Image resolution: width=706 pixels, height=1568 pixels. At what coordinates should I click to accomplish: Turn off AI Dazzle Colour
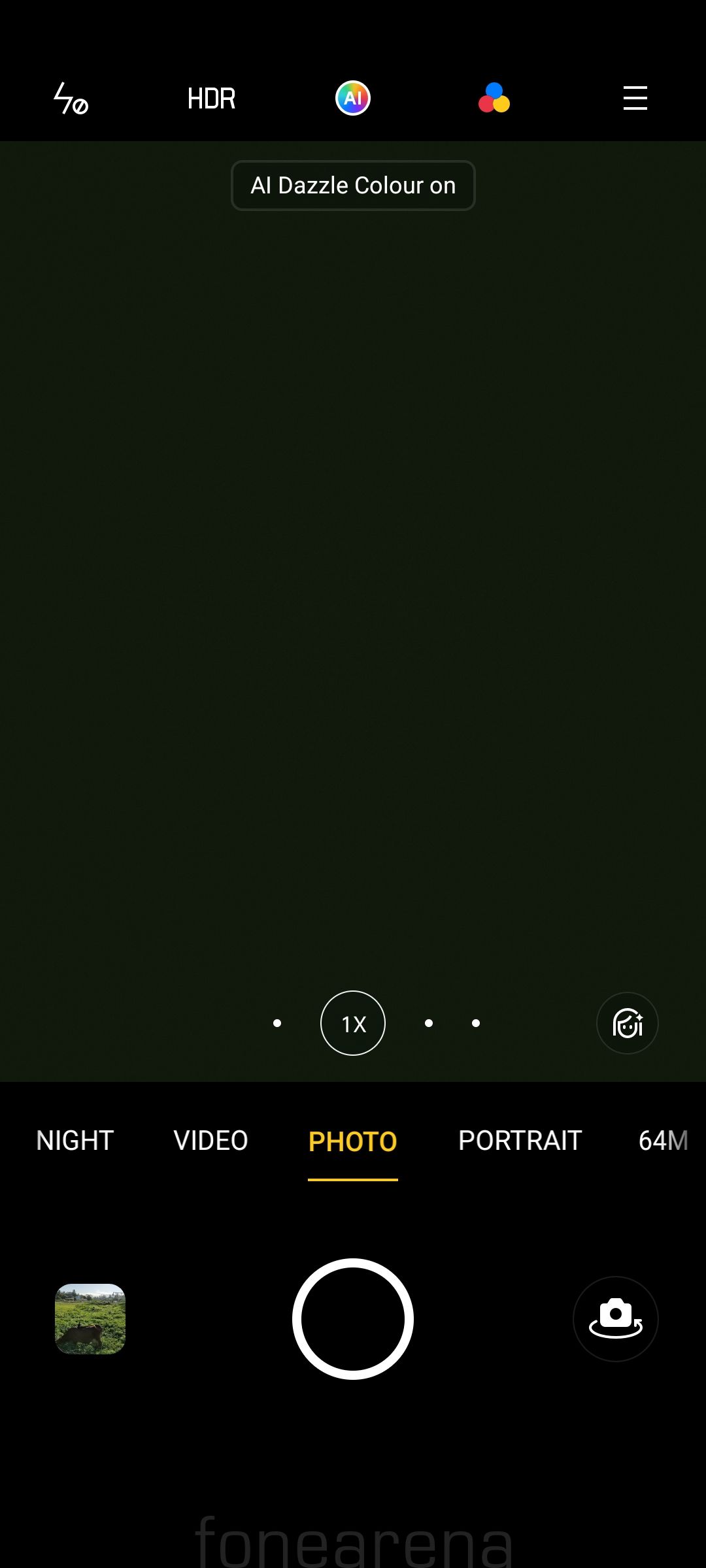coord(353,99)
